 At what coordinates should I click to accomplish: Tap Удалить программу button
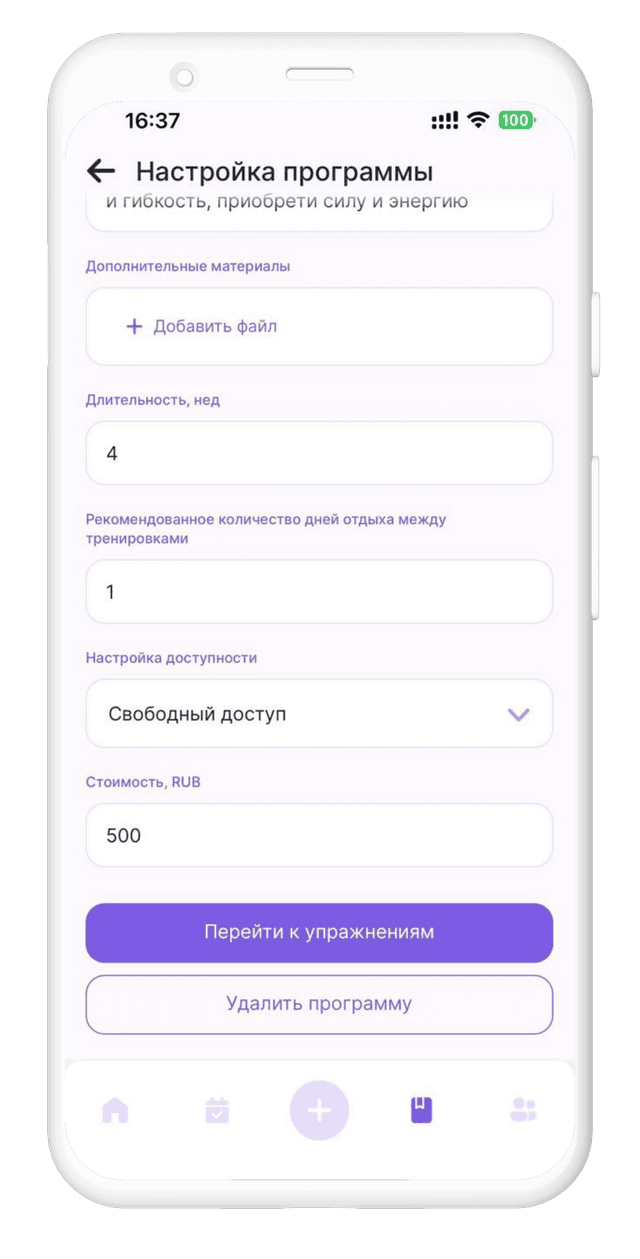[x=319, y=1004]
